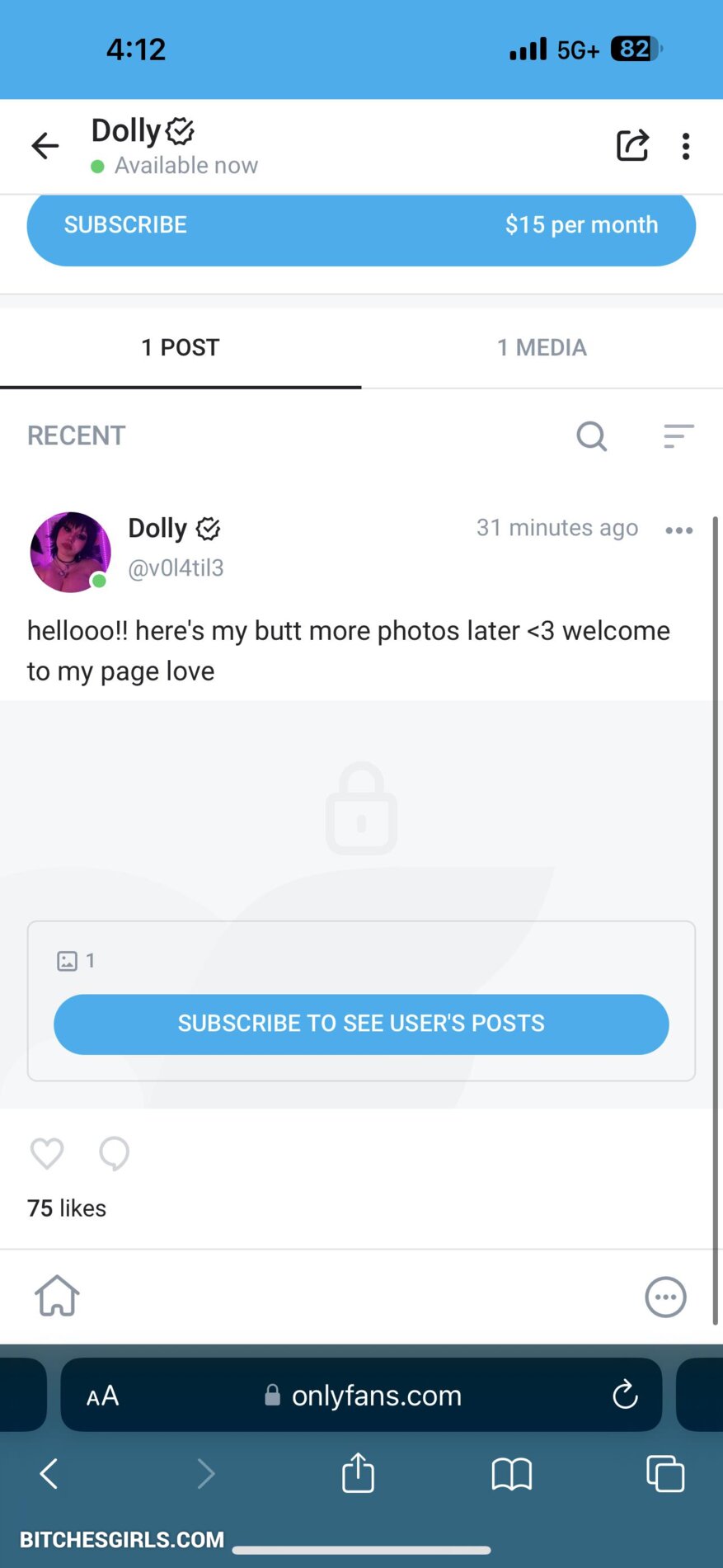Image resolution: width=723 pixels, height=1568 pixels.
Task: Open the post's three-dot options
Action: pos(678,530)
